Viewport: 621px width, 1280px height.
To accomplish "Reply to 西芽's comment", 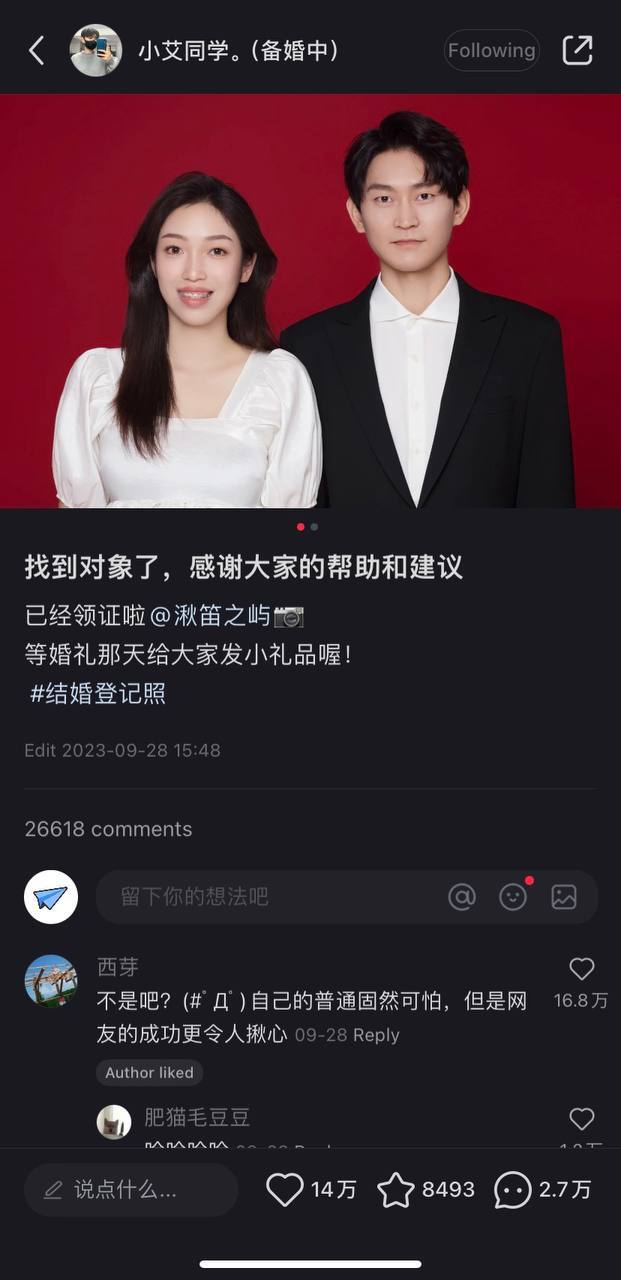I will click(x=376, y=1035).
